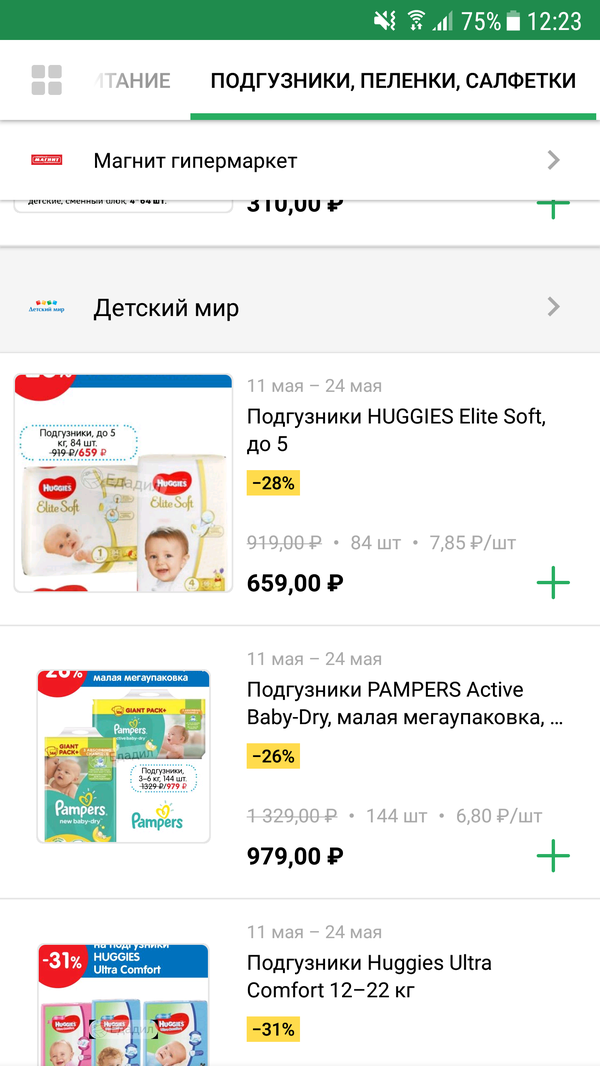This screenshot has width=600, height=1066.
Task: Open the categories grid icon
Action: (46, 80)
